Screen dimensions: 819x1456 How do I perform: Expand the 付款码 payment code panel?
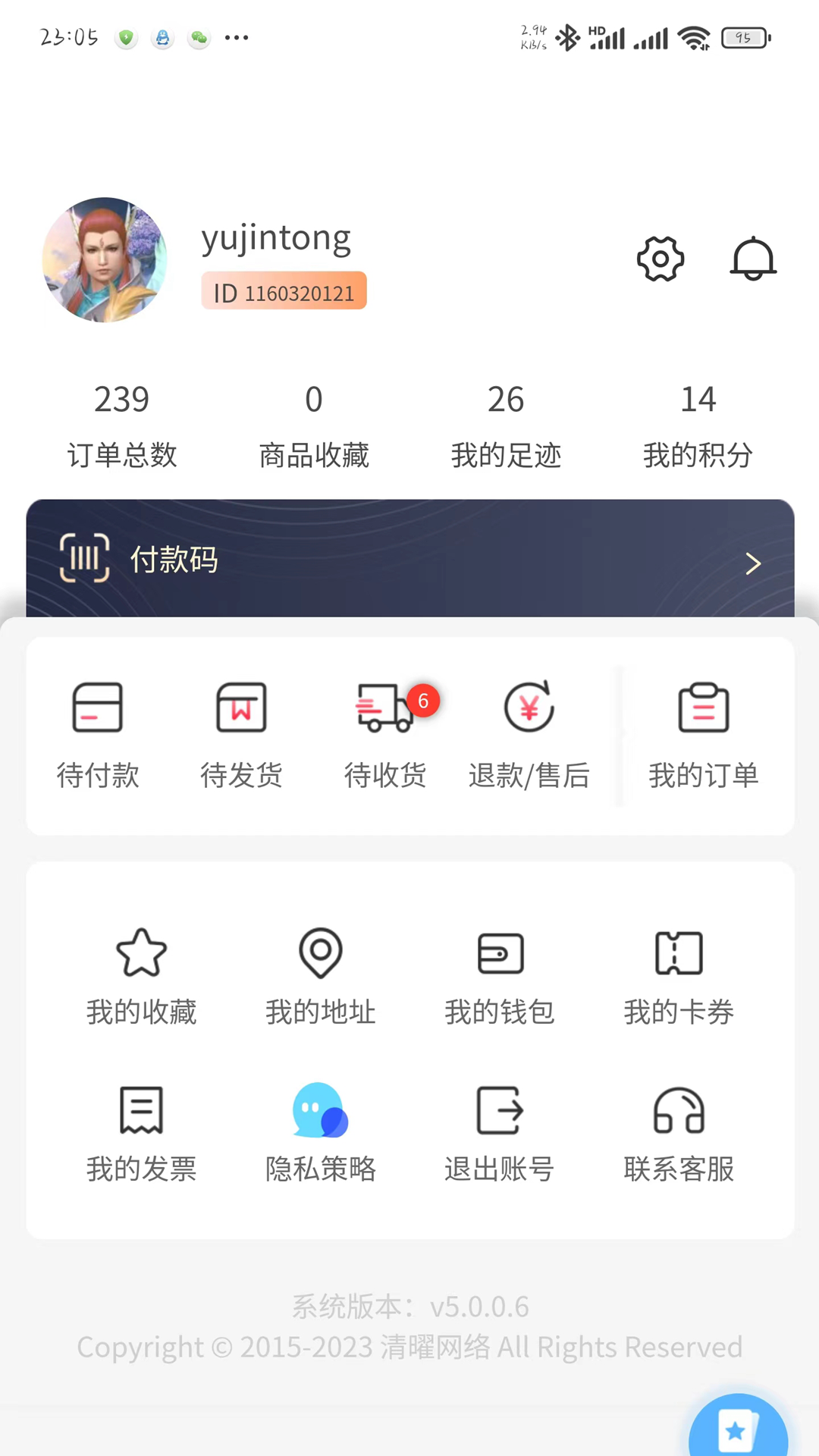point(409,561)
